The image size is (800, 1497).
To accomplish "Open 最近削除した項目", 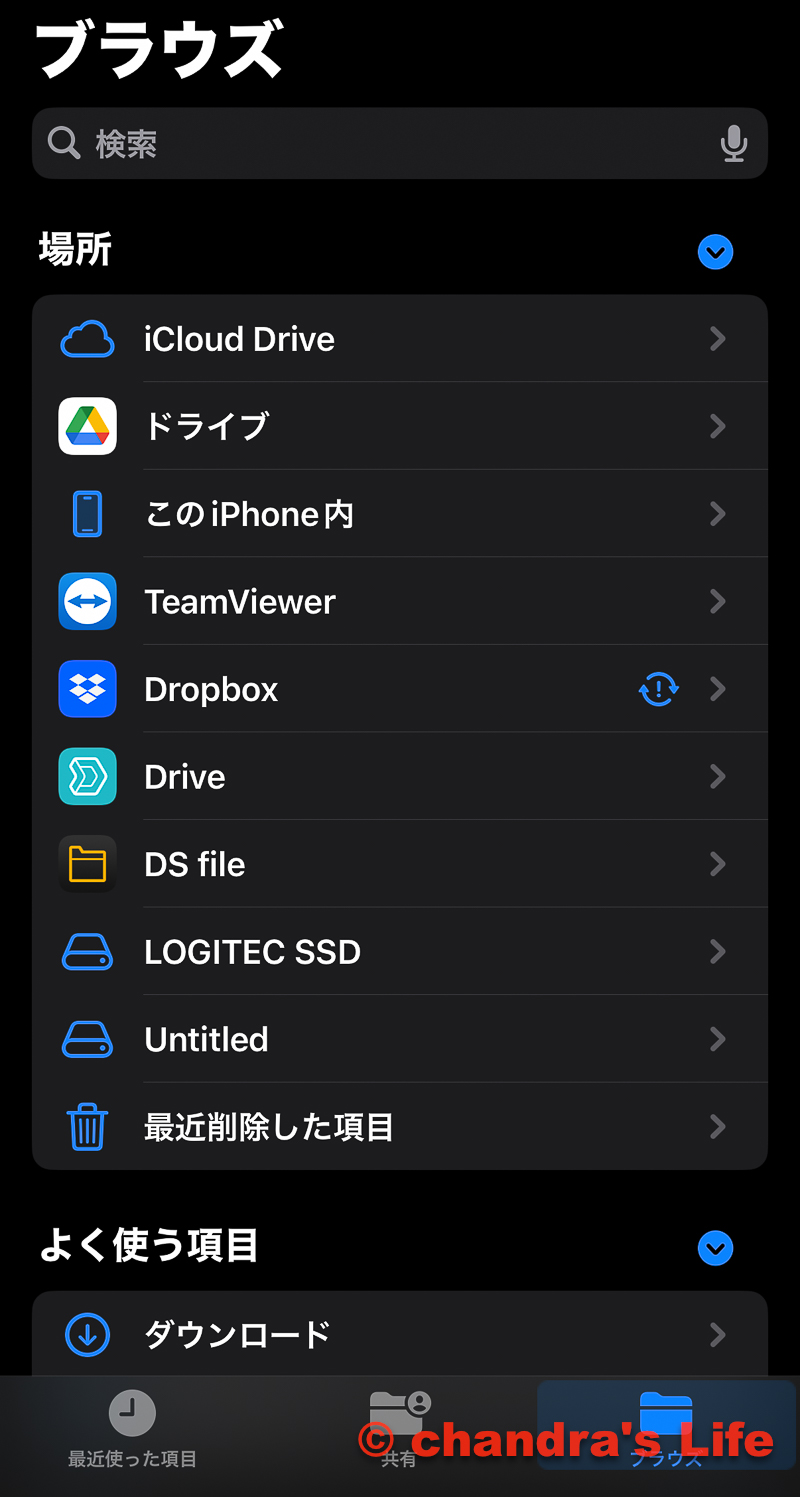I will click(x=400, y=1127).
